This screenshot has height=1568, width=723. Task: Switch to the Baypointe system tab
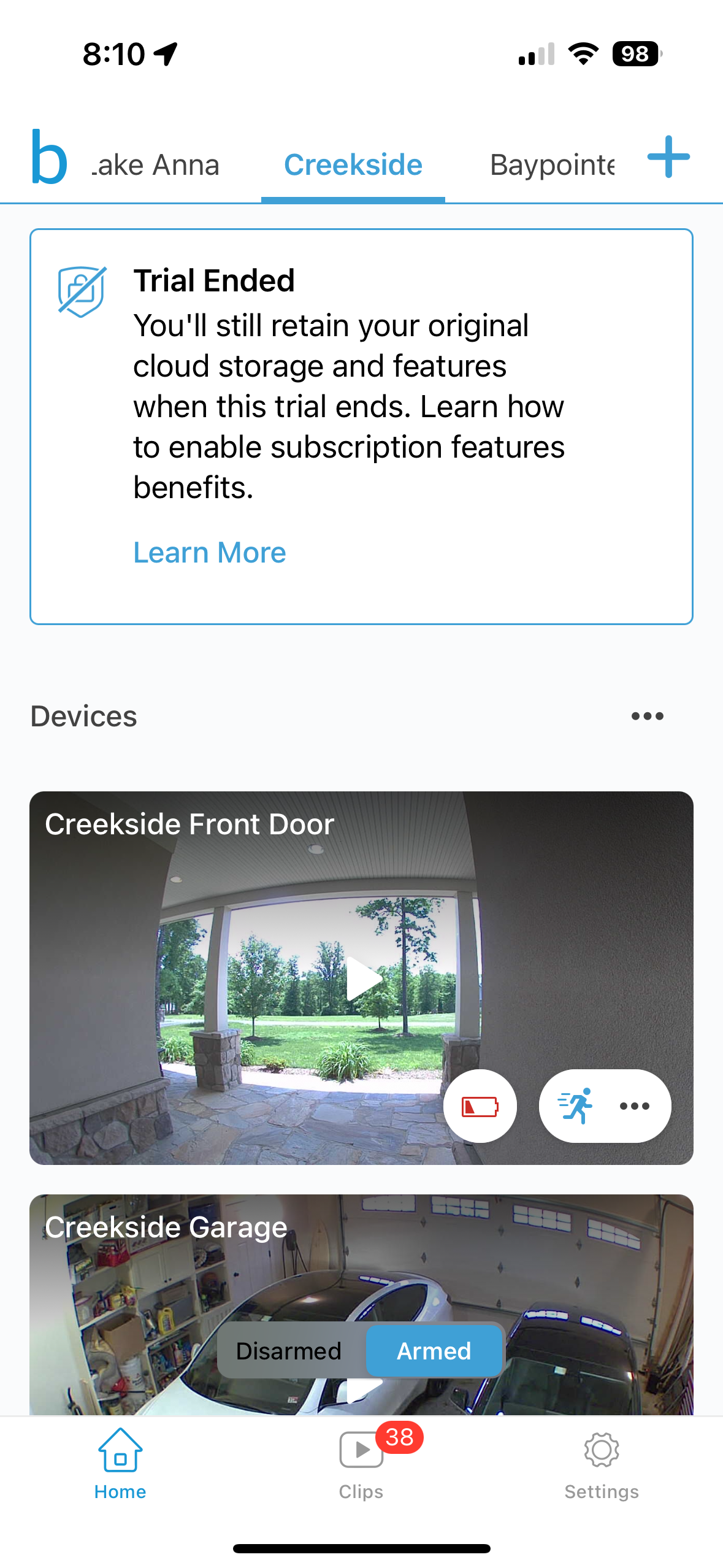551,165
